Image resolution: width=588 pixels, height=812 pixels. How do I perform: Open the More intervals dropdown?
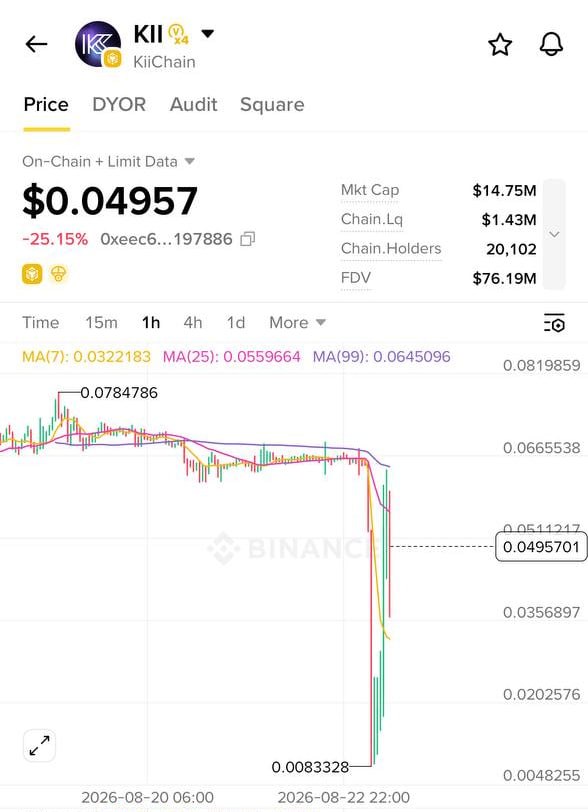pos(297,323)
